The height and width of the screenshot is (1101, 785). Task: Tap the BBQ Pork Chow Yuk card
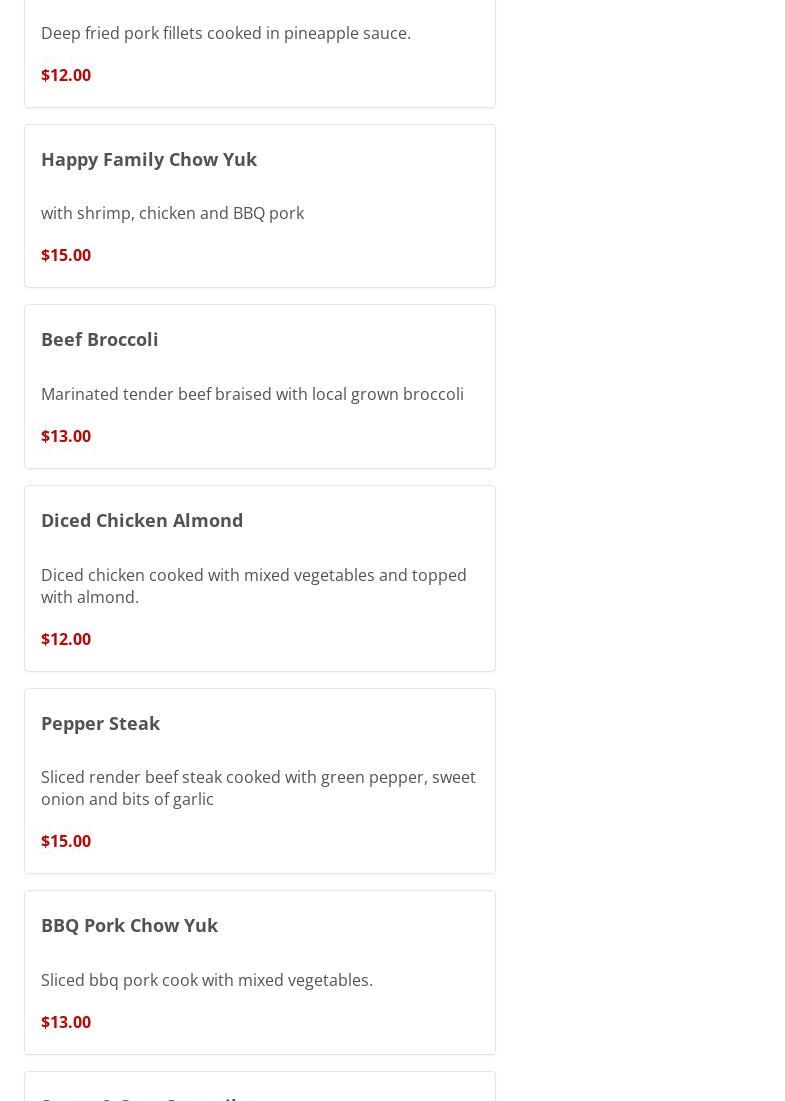(x=259, y=971)
